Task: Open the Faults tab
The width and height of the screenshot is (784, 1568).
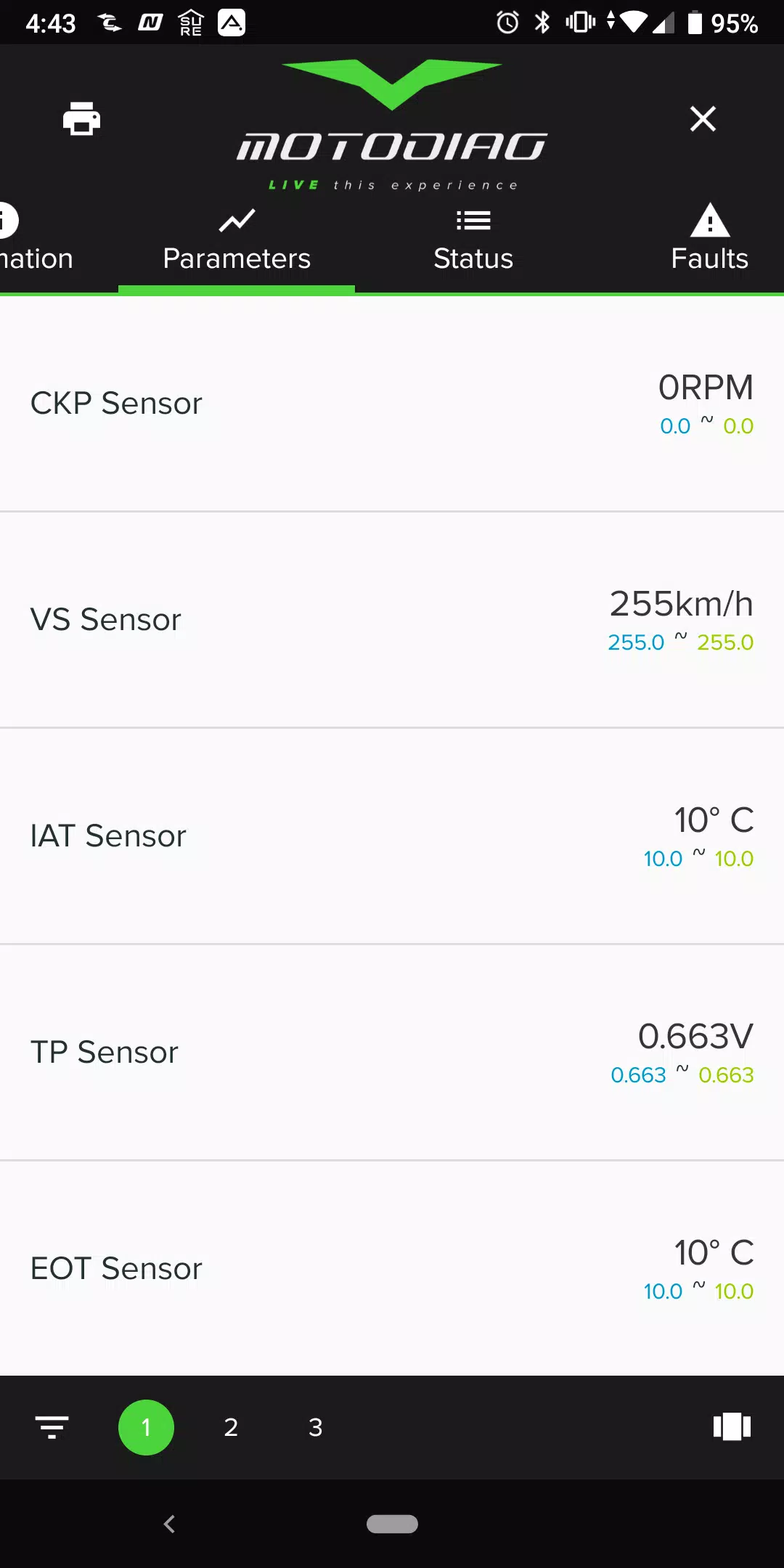Action: click(709, 240)
